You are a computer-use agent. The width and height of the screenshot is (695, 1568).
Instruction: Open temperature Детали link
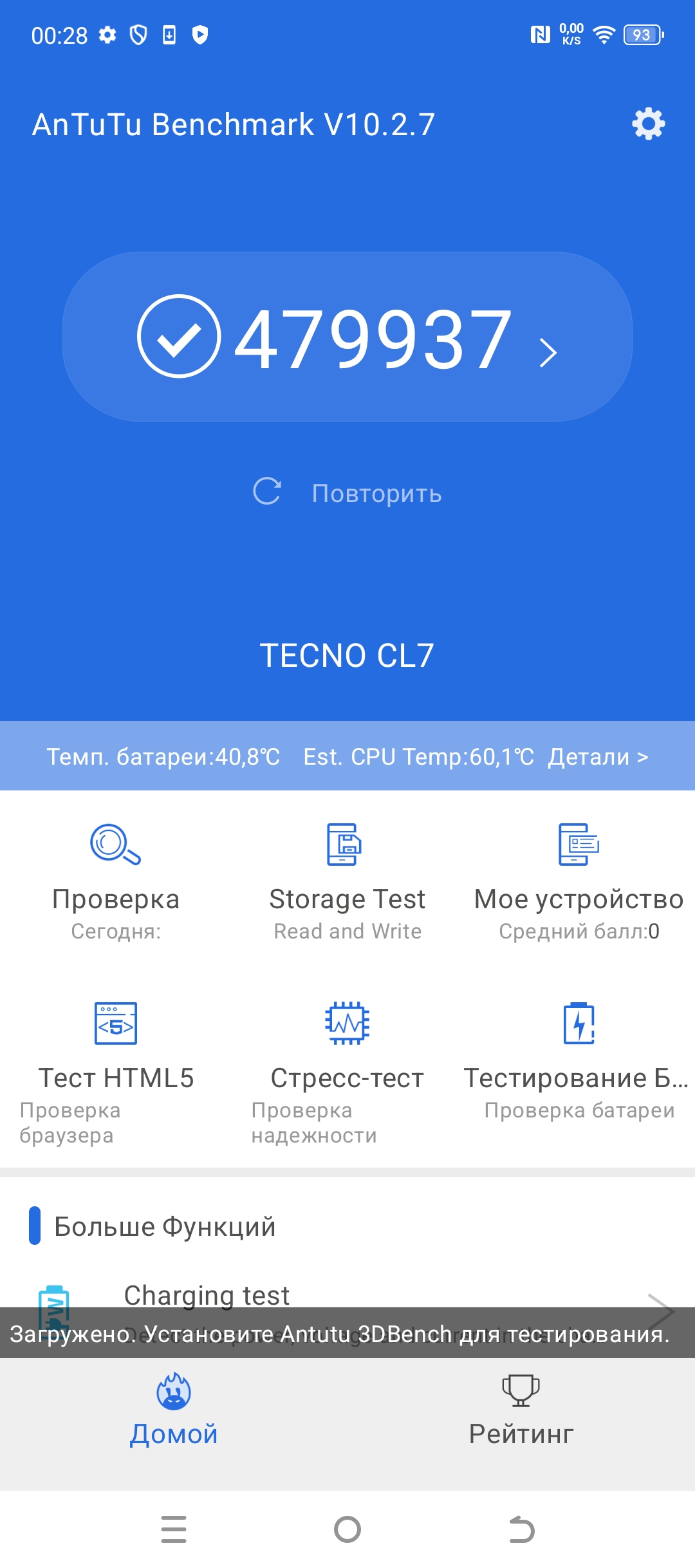pyautogui.click(x=598, y=757)
